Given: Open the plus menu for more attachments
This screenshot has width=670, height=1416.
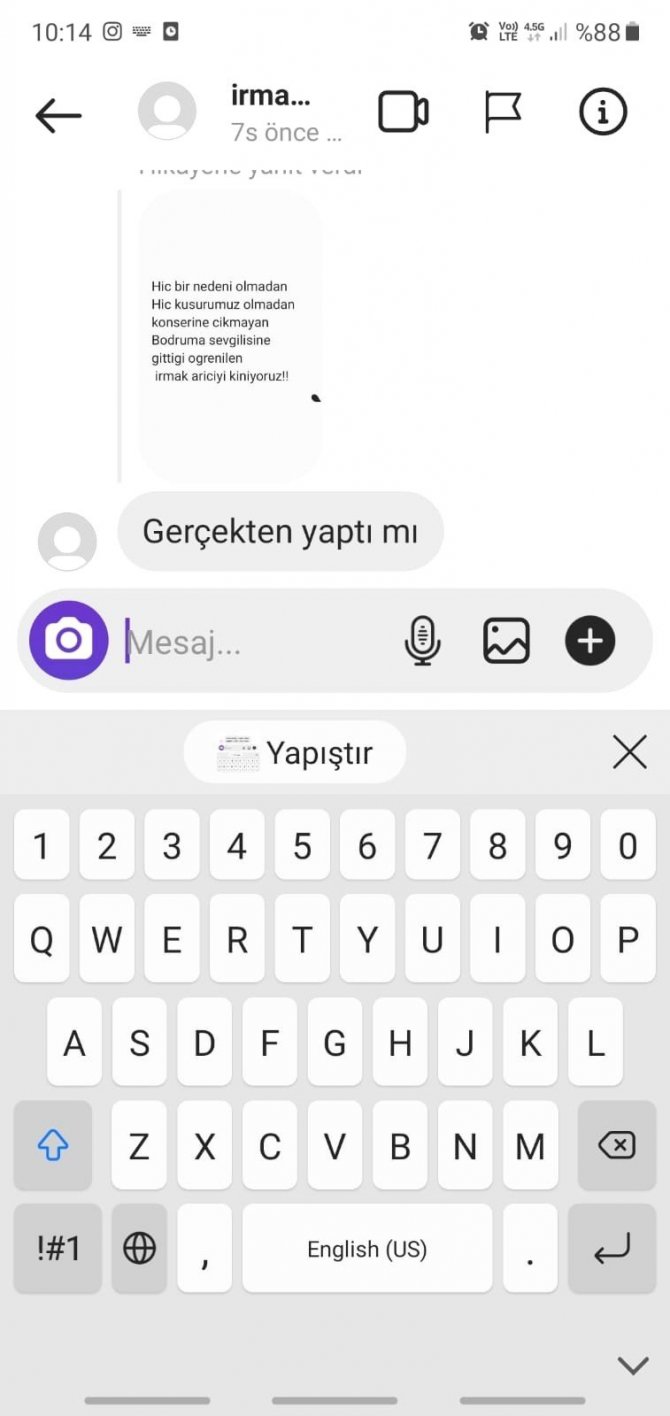Looking at the screenshot, I should tap(590, 641).
